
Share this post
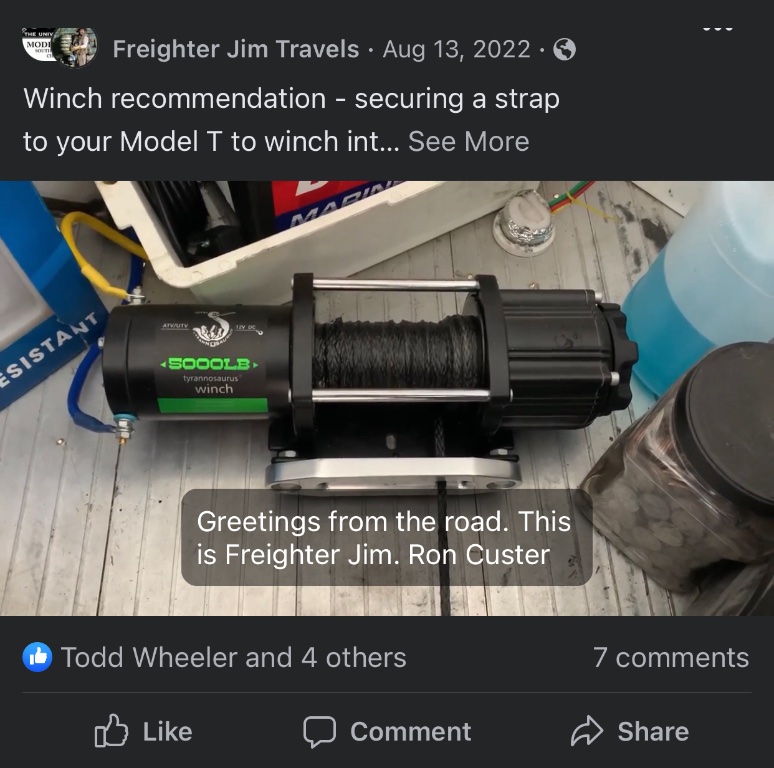(x=630, y=731)
